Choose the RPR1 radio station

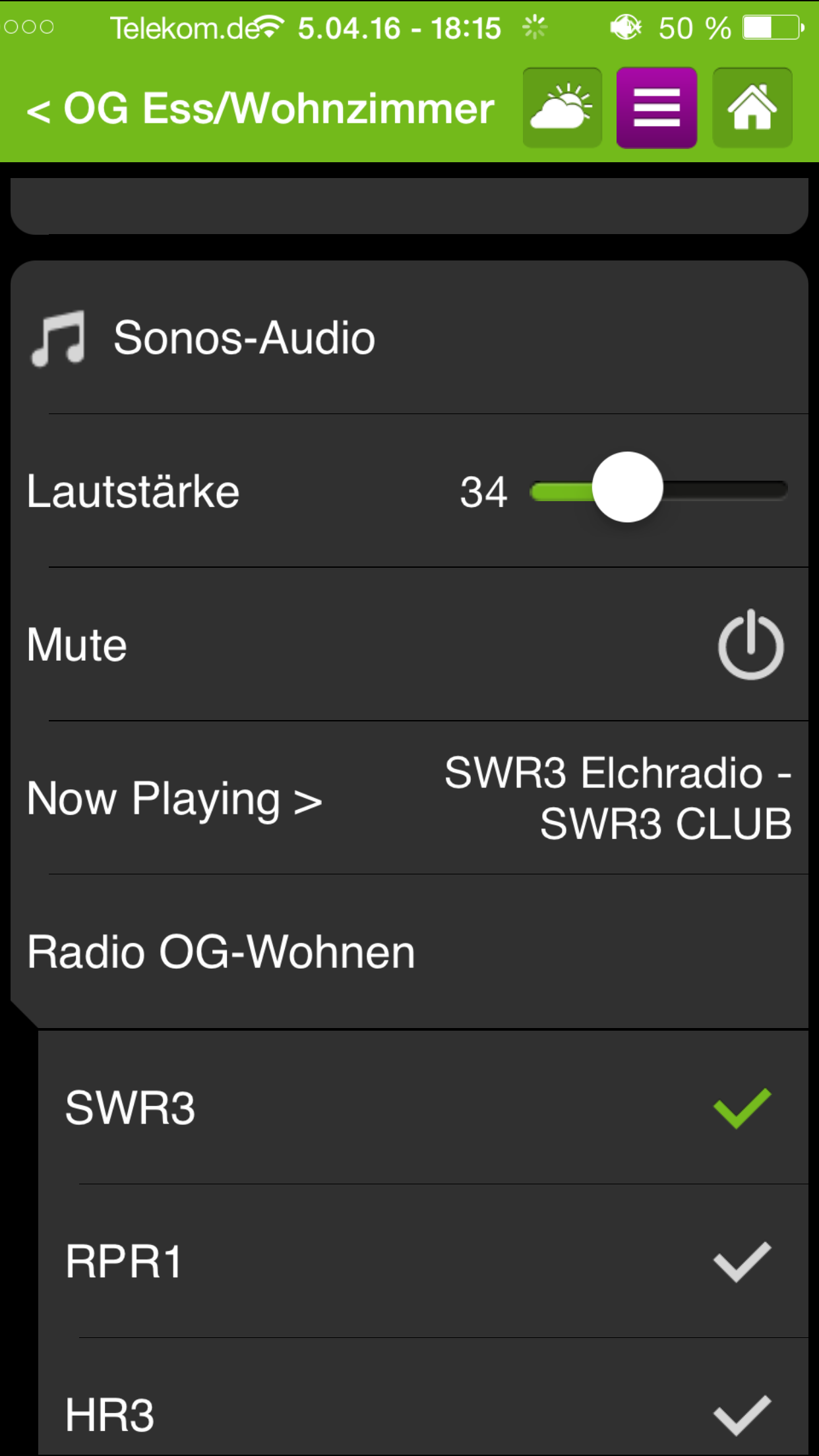tap(422, 1261)
